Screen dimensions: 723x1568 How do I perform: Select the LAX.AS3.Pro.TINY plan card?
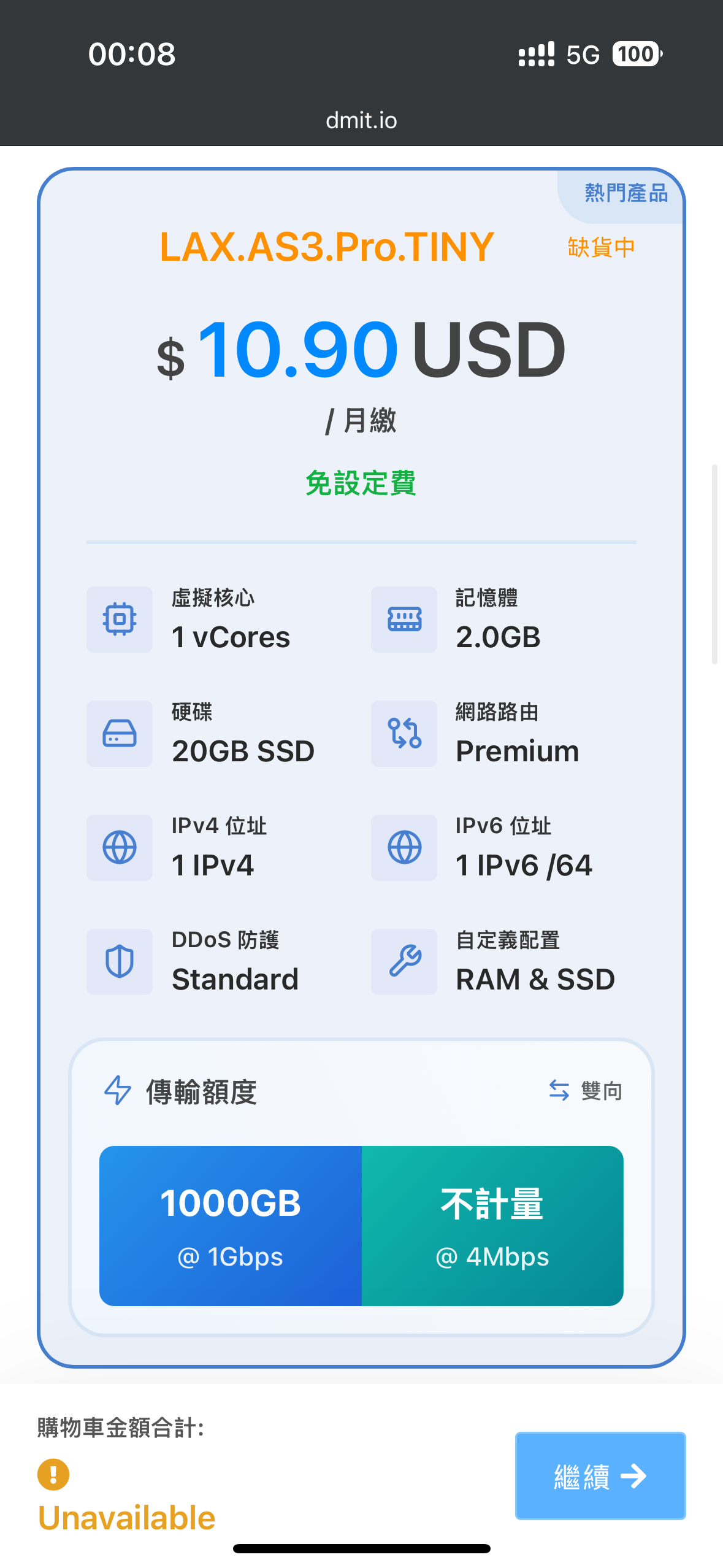coord(361,767)
